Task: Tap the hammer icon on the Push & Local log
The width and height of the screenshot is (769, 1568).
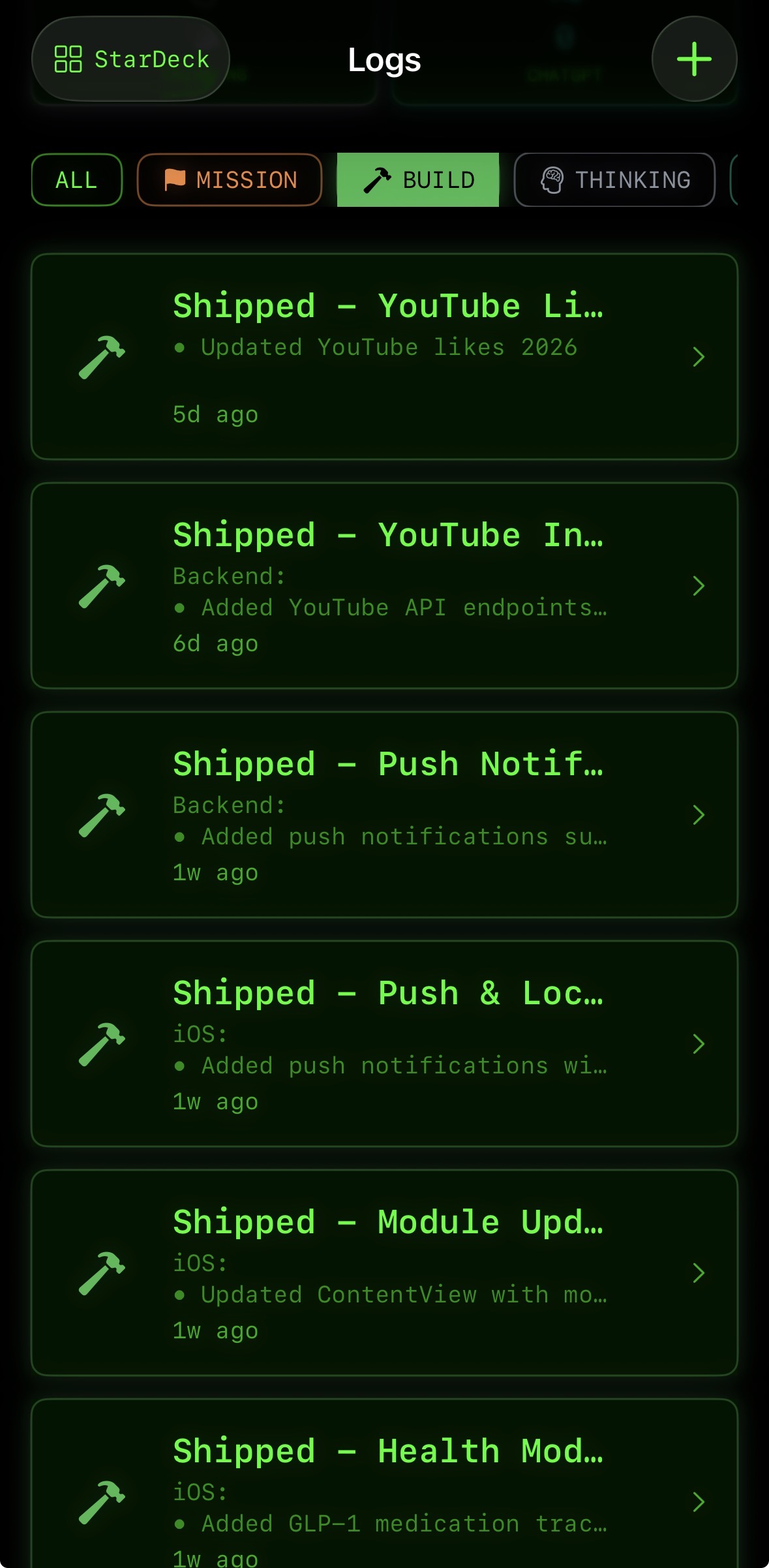Action: click(x=103, y=1043)
